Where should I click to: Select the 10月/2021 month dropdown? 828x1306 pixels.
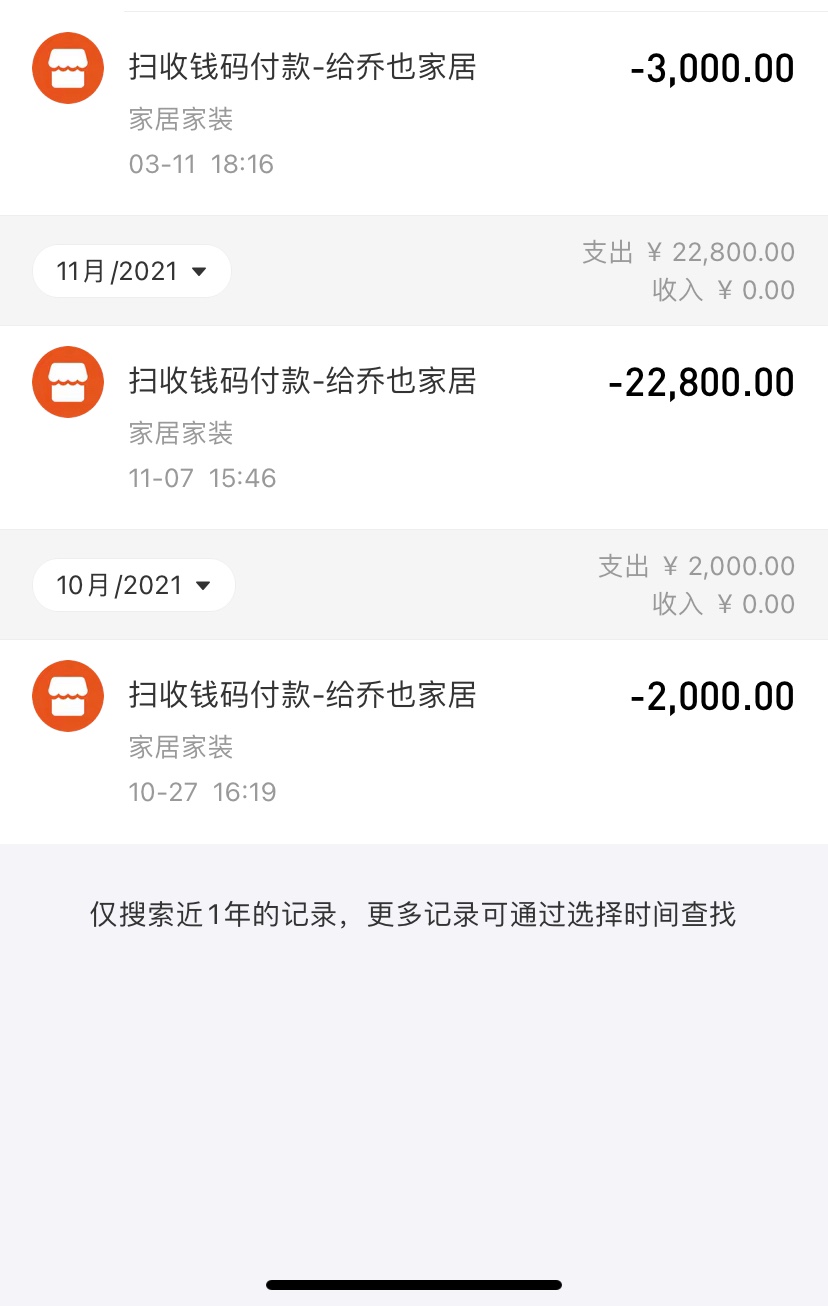point(134,585)
